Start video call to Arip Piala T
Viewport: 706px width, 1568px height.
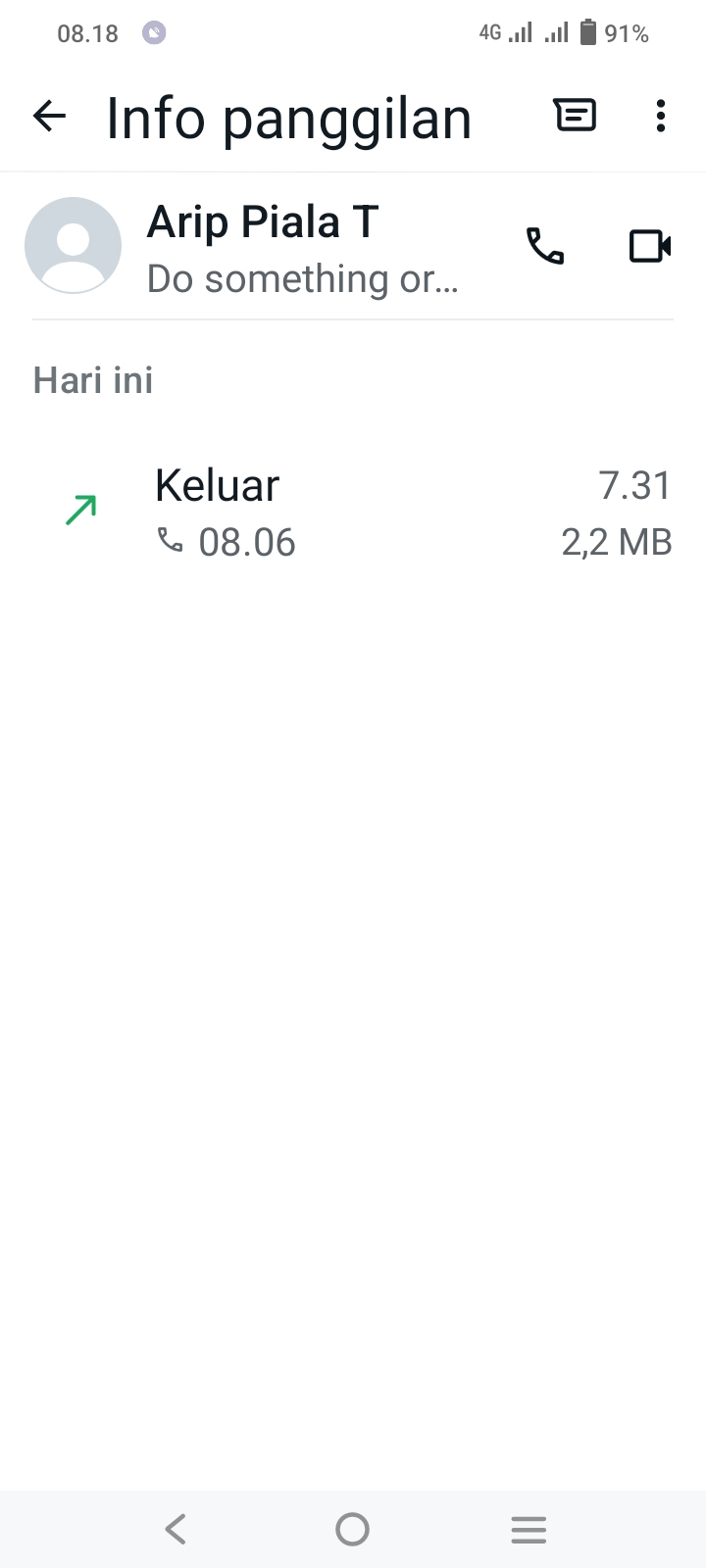point(649,246)
